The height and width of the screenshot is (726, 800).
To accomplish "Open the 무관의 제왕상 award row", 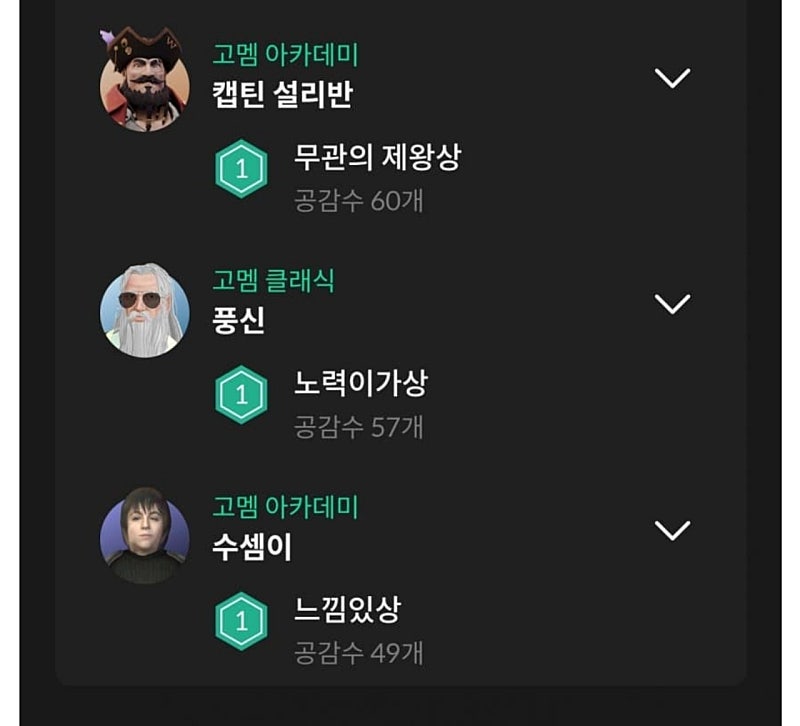I will tap(376, 157).
